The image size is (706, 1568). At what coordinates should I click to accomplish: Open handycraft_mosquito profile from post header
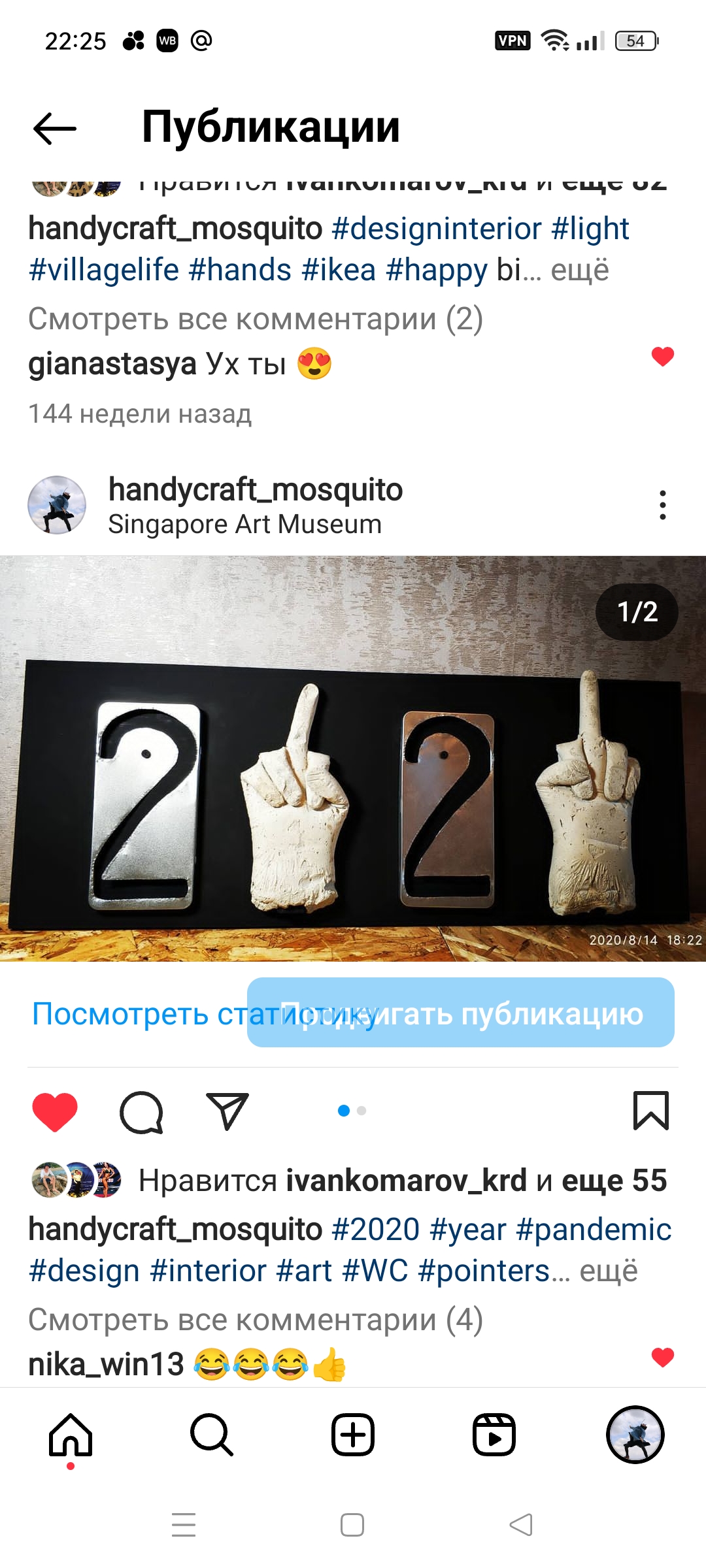click(255, 489)
